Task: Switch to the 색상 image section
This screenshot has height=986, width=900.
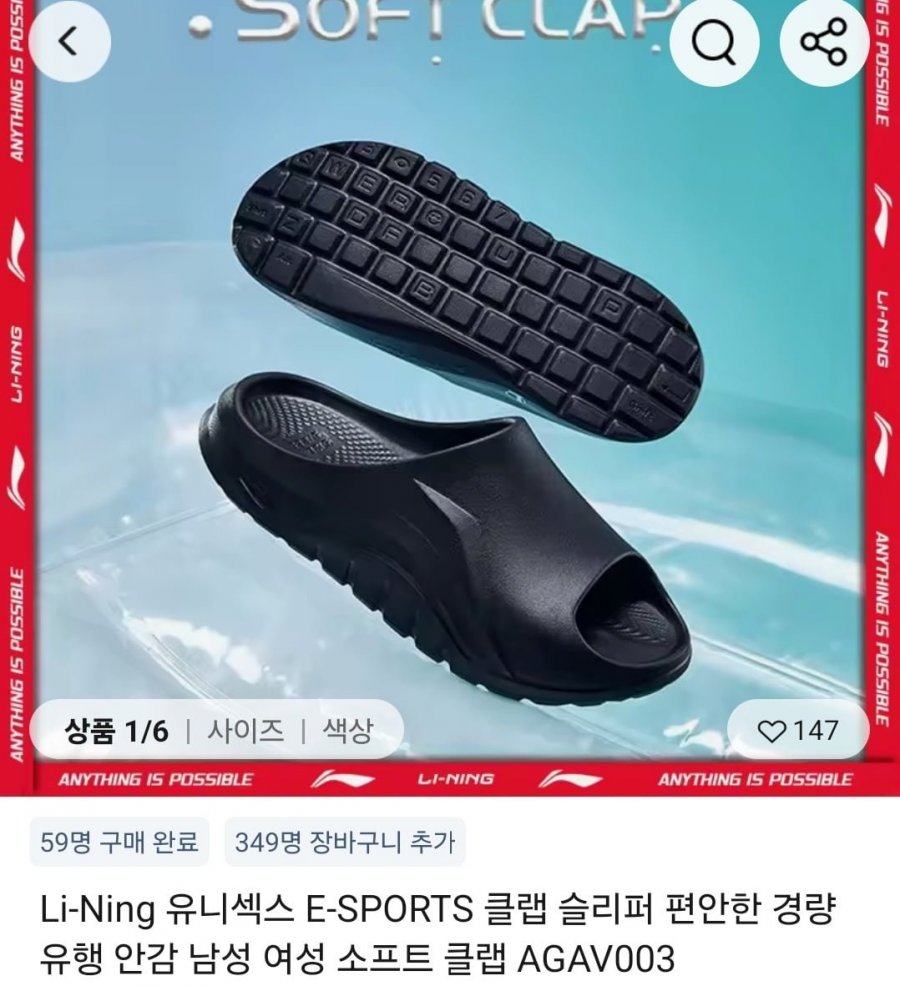Action: pos(346,731)
